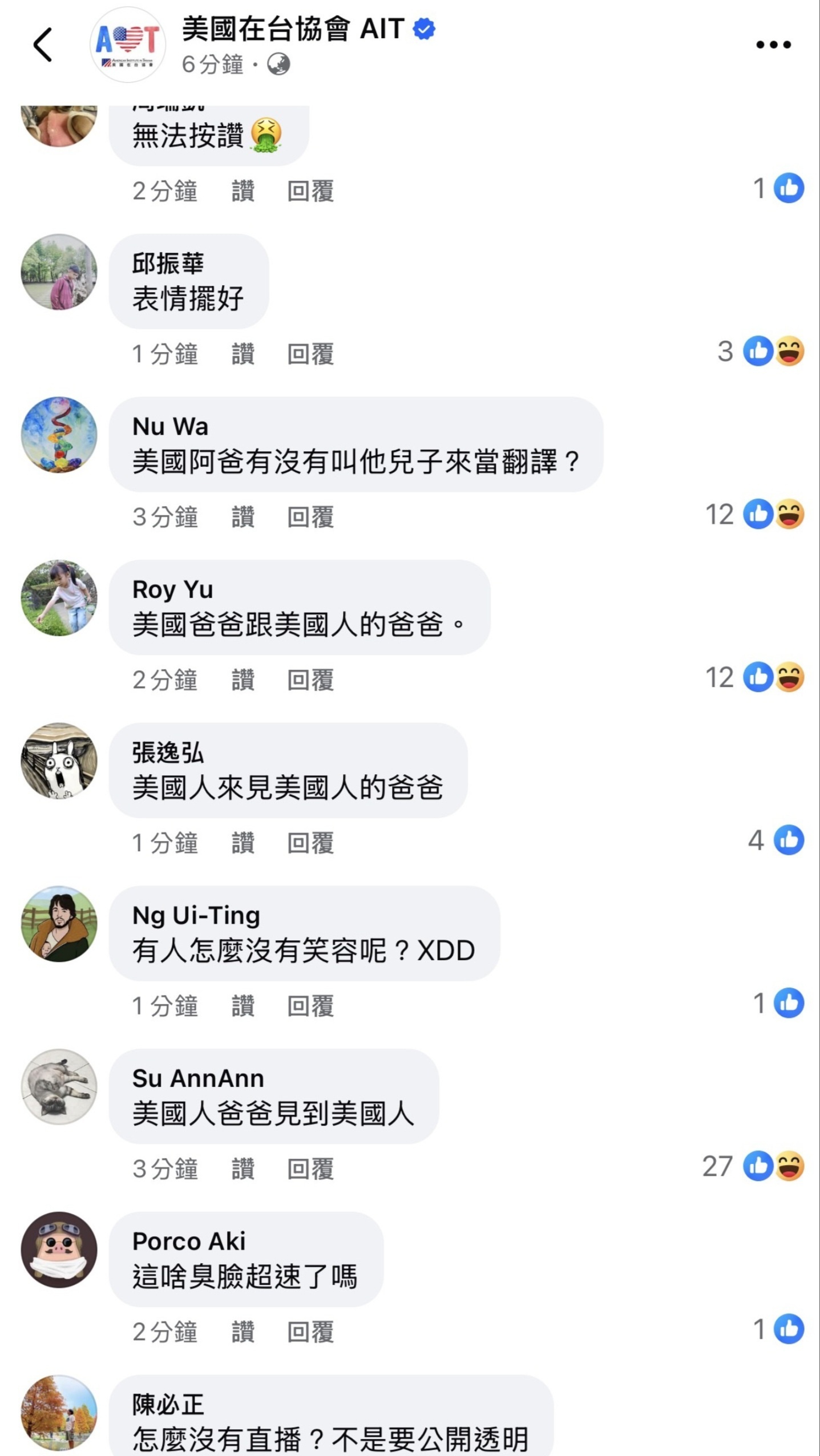This screenshot has height=1456, width=820.
Task: Open Nu Wa's profile picture
Action: (59, 435)
